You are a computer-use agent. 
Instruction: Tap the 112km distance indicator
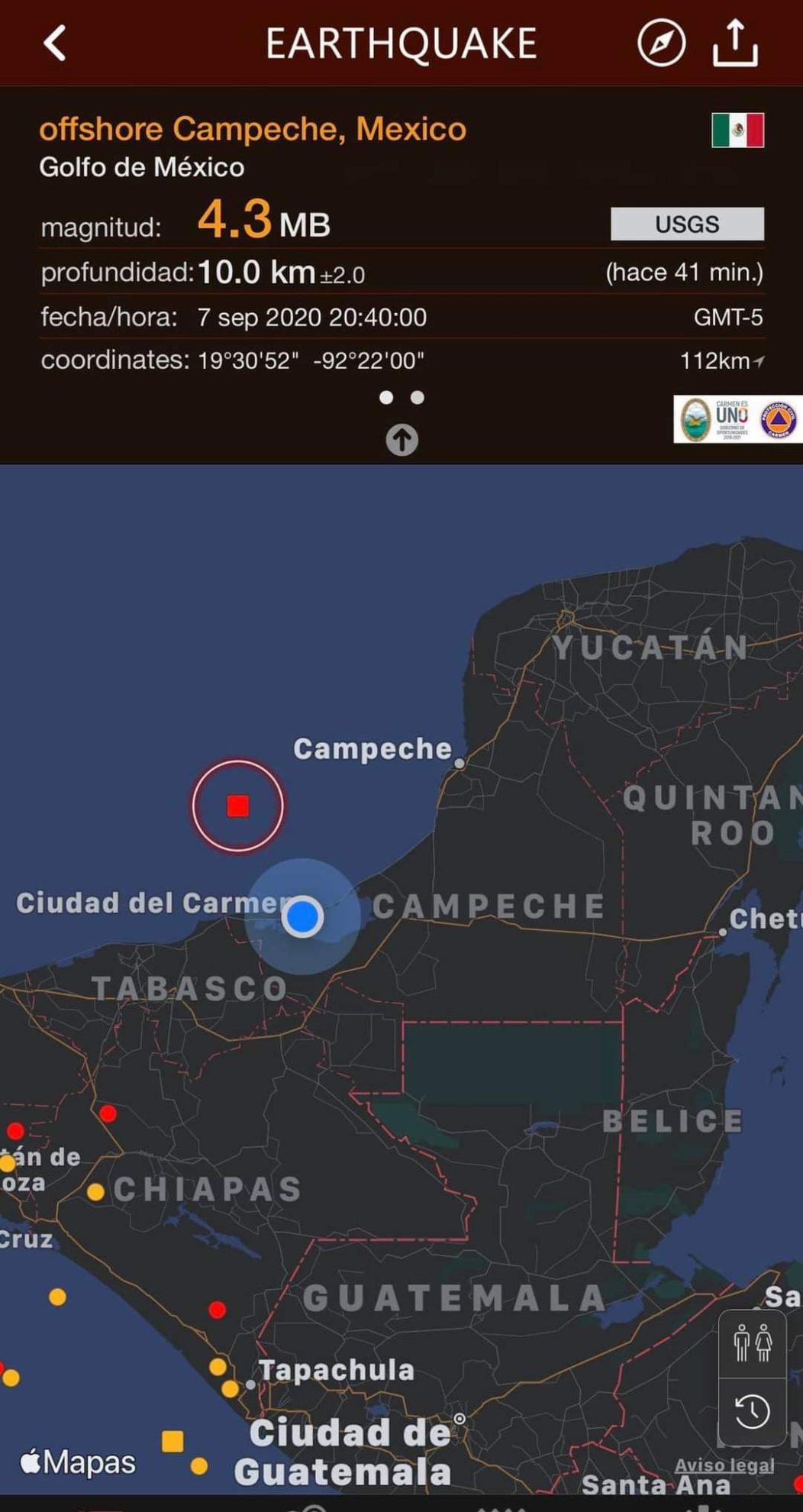coord(721,360)
